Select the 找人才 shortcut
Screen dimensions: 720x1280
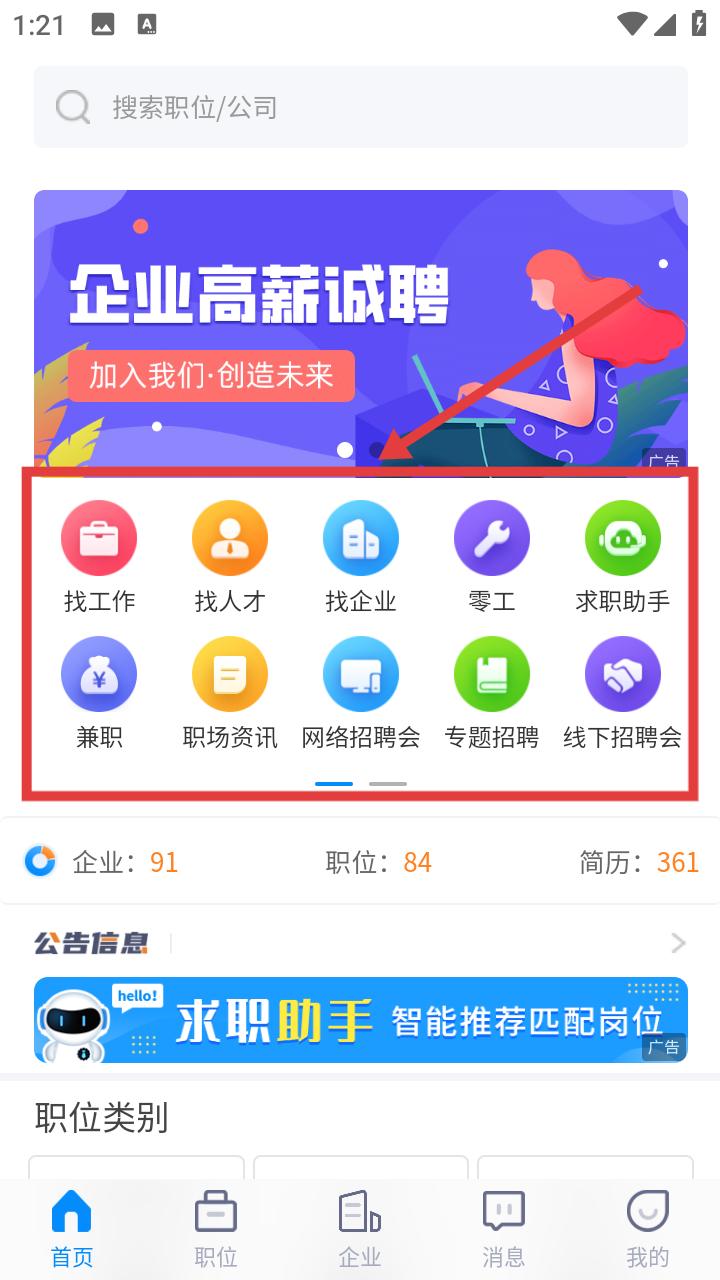point(230,558)
